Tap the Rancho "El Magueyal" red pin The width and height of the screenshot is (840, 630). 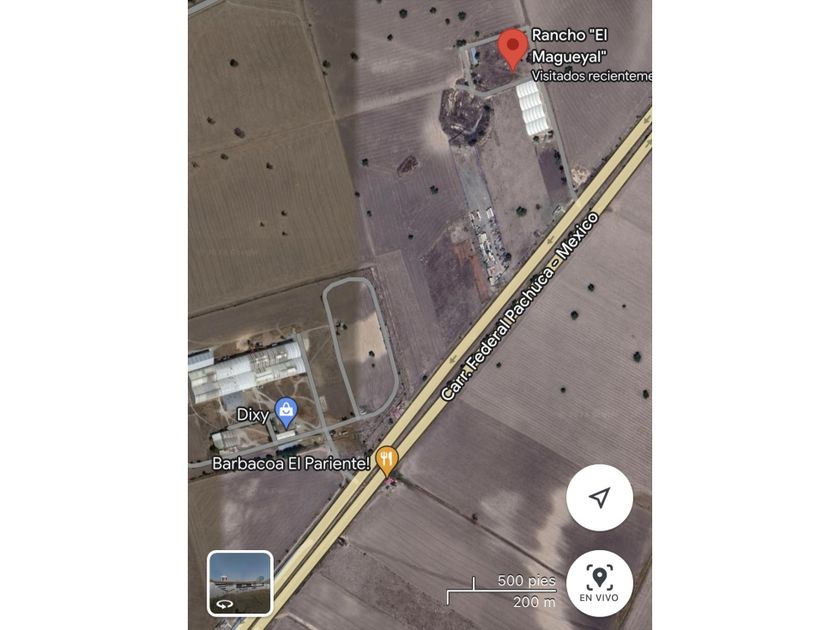point(513,49)
